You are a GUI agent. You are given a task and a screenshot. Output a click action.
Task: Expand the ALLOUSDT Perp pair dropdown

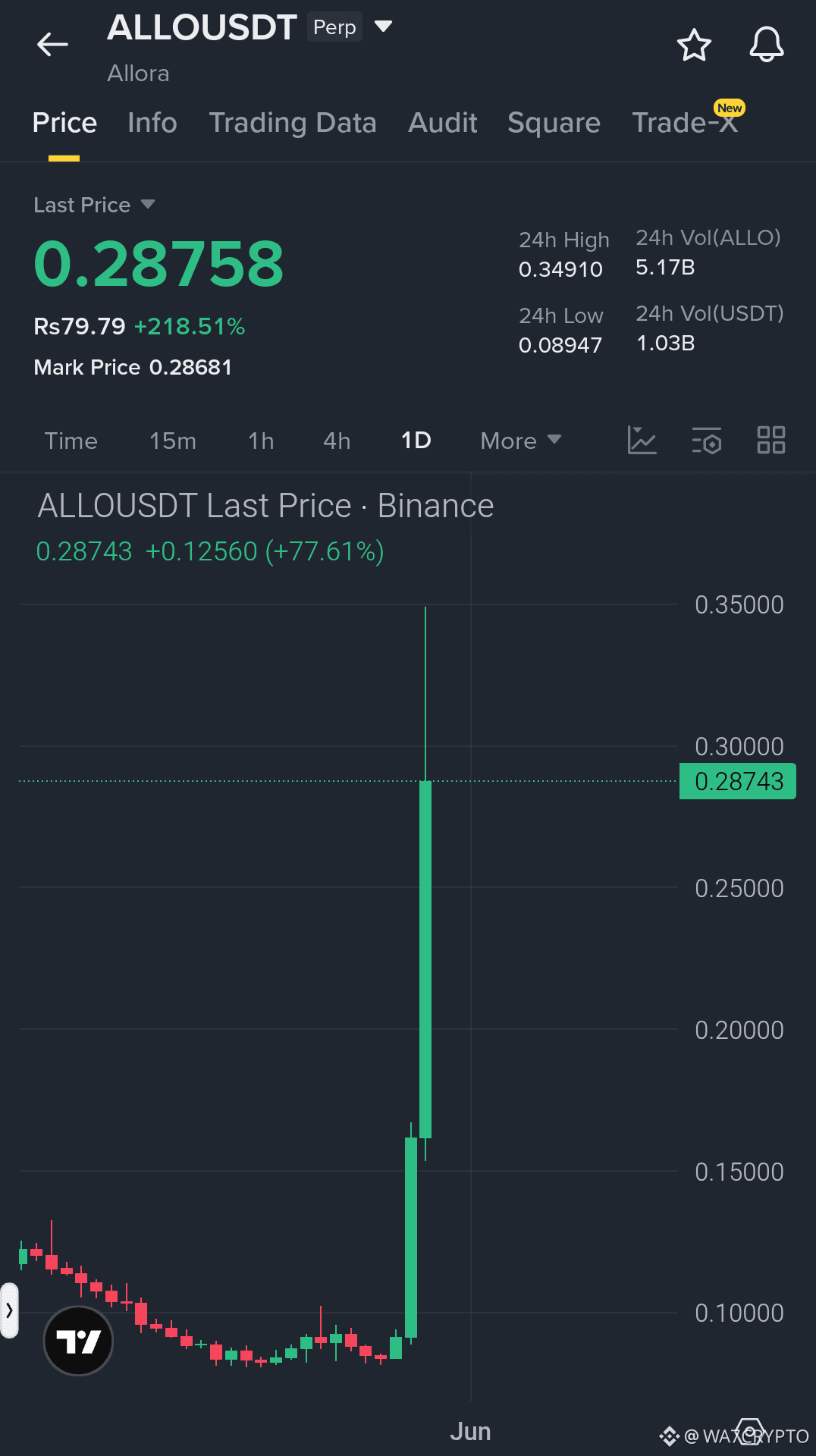coord(384,27)
